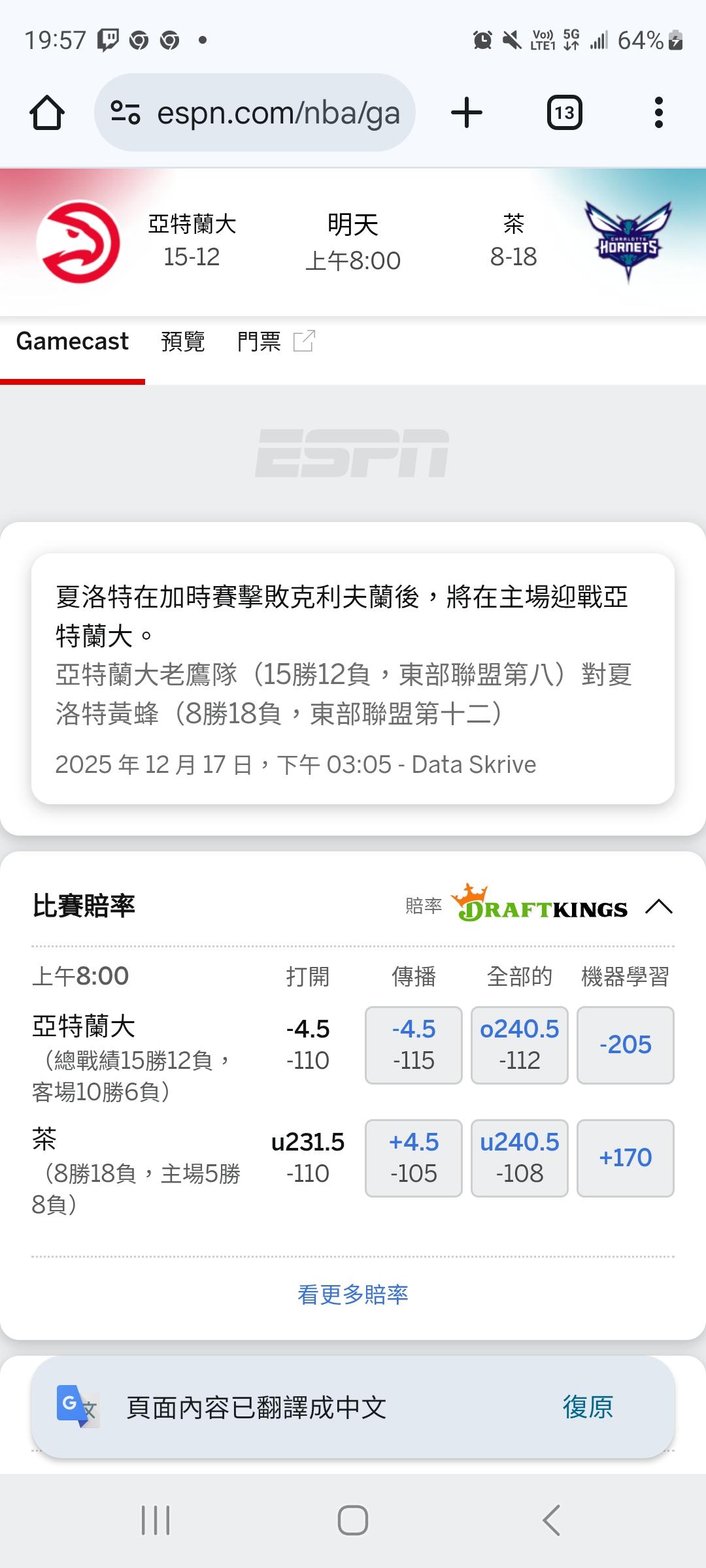The image size is (706, 1568).
Task: Open the 看更多賠率 link
Action: click(353, 1294)
